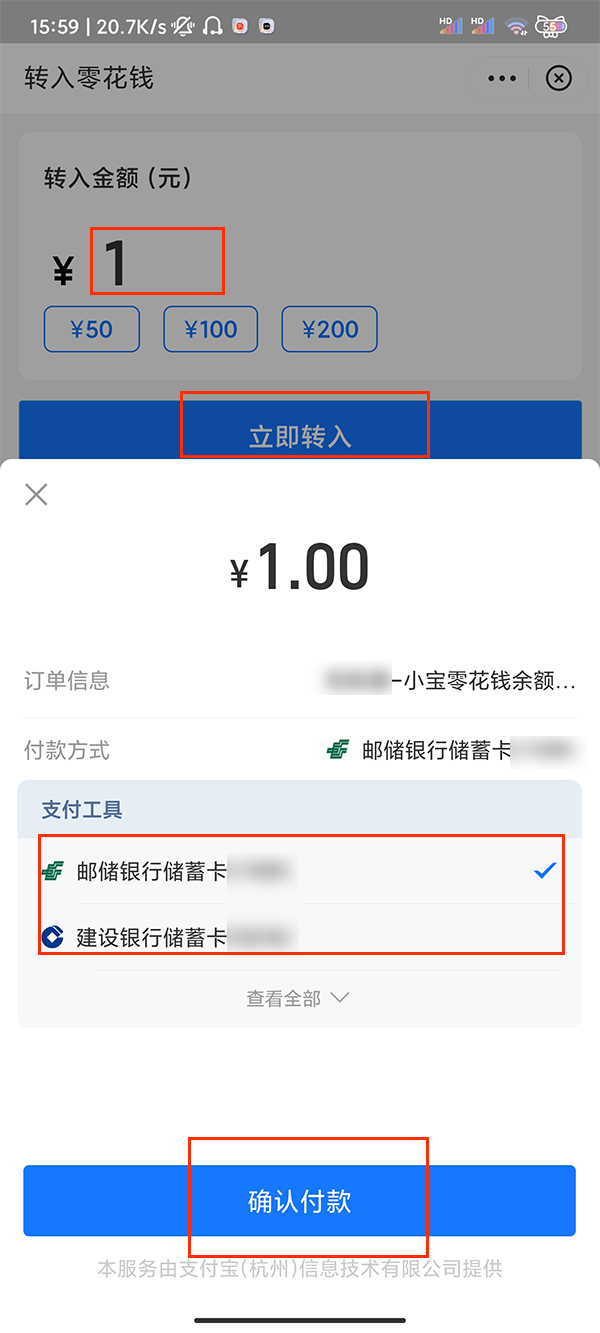
Task: Open the 付款方式 payment method row
Action: tap(300, 750)
